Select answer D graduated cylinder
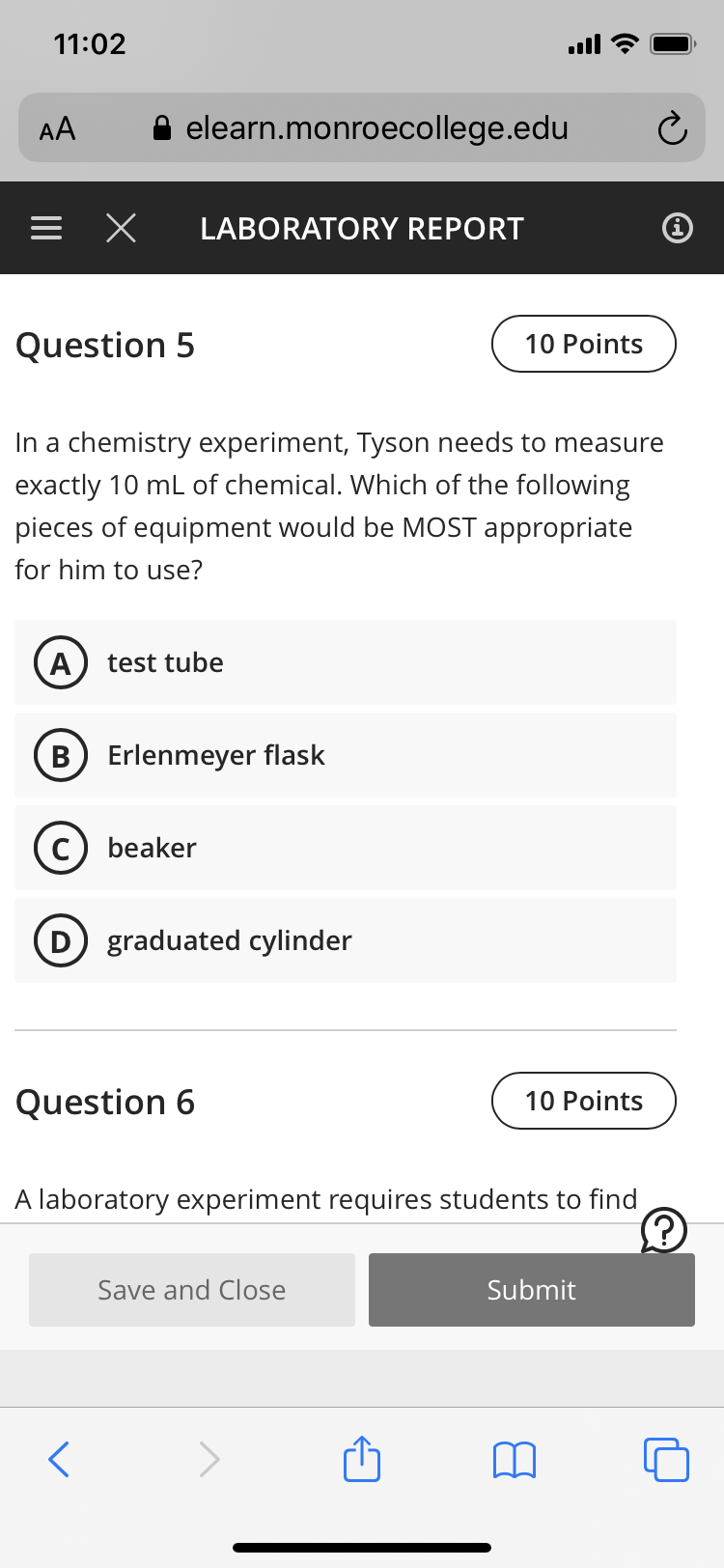This screenshot has width=724, height=1568. (x=346, y=940)
